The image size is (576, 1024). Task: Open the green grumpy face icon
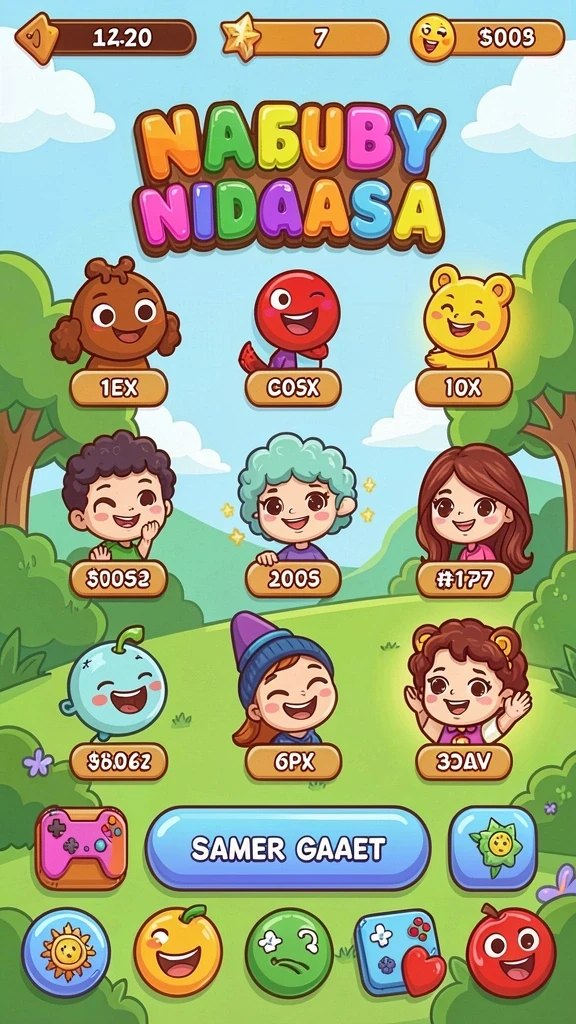289,953
